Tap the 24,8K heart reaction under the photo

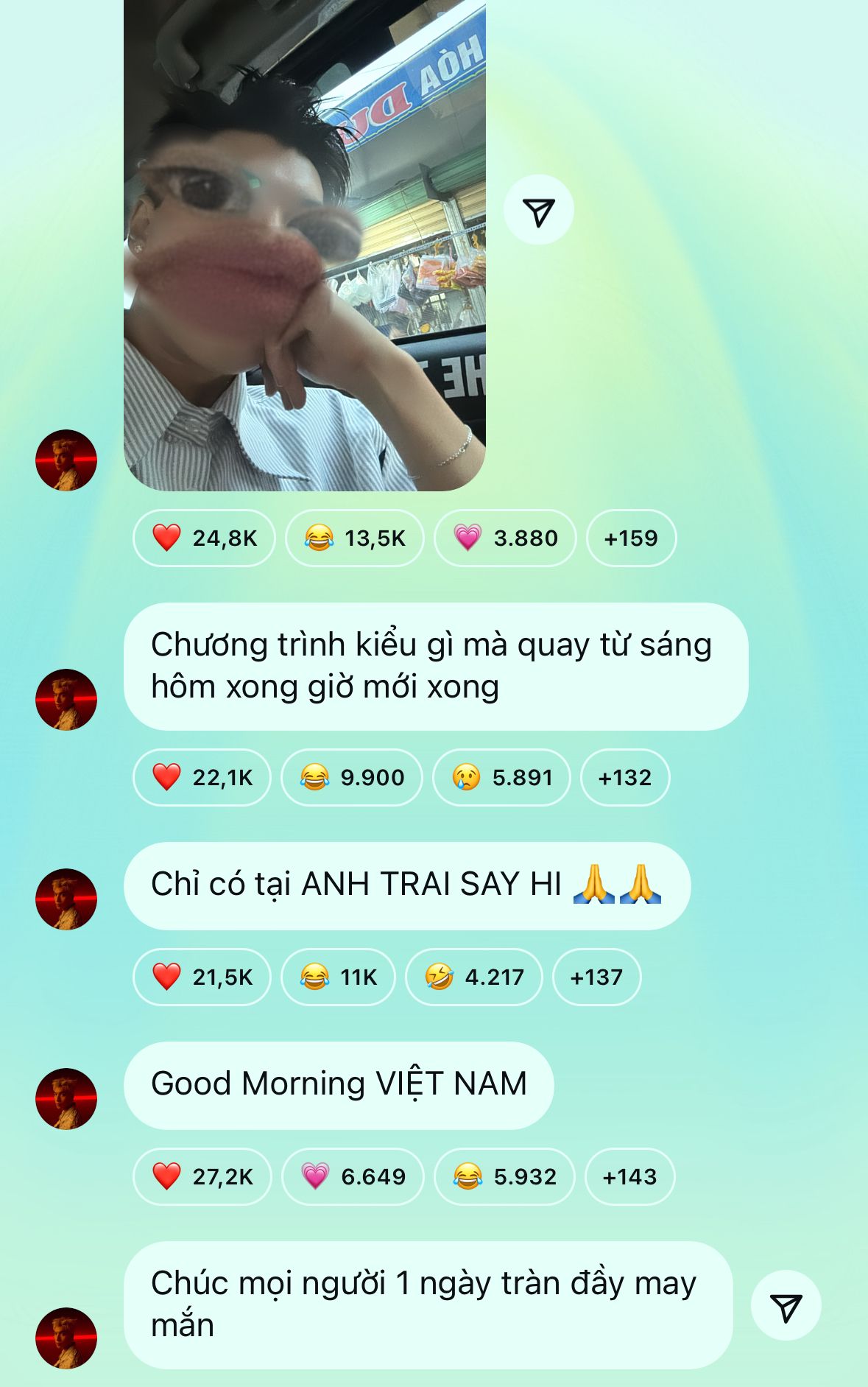coord(204,538)
